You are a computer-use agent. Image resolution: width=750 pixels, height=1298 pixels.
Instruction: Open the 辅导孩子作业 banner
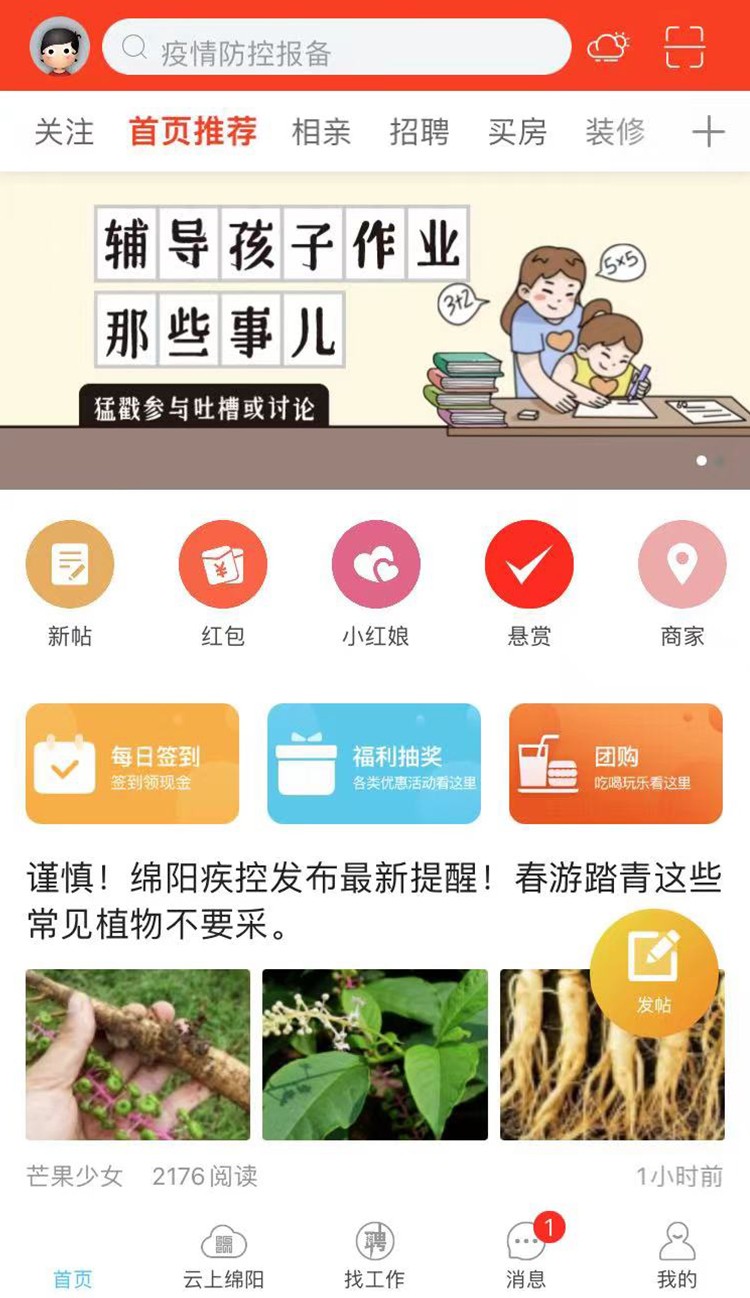[375, 330]
